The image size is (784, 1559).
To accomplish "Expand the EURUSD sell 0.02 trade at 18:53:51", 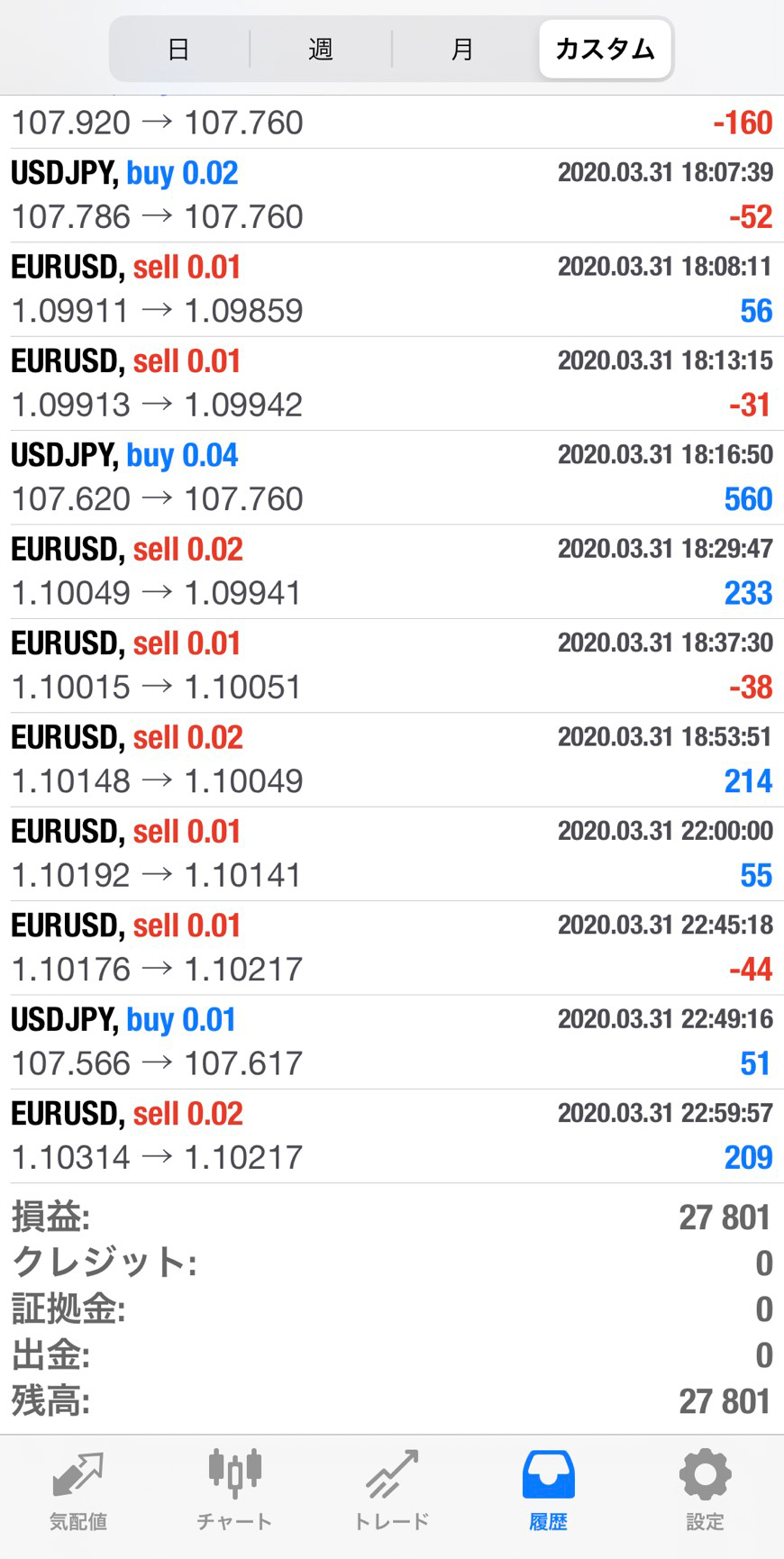I will coord(392,760).
